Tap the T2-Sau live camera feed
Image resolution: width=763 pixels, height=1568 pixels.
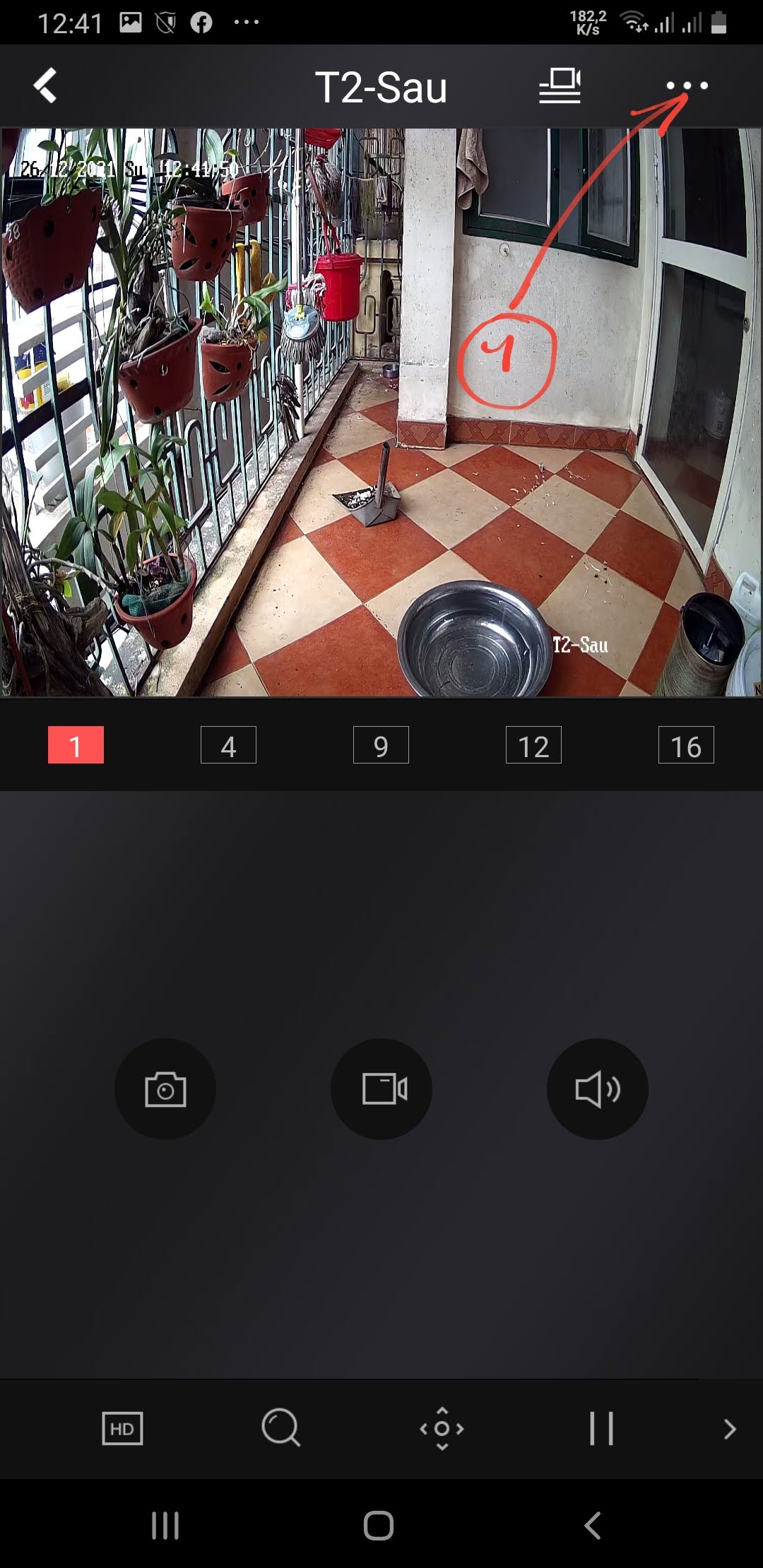click(x=381, y=412)
